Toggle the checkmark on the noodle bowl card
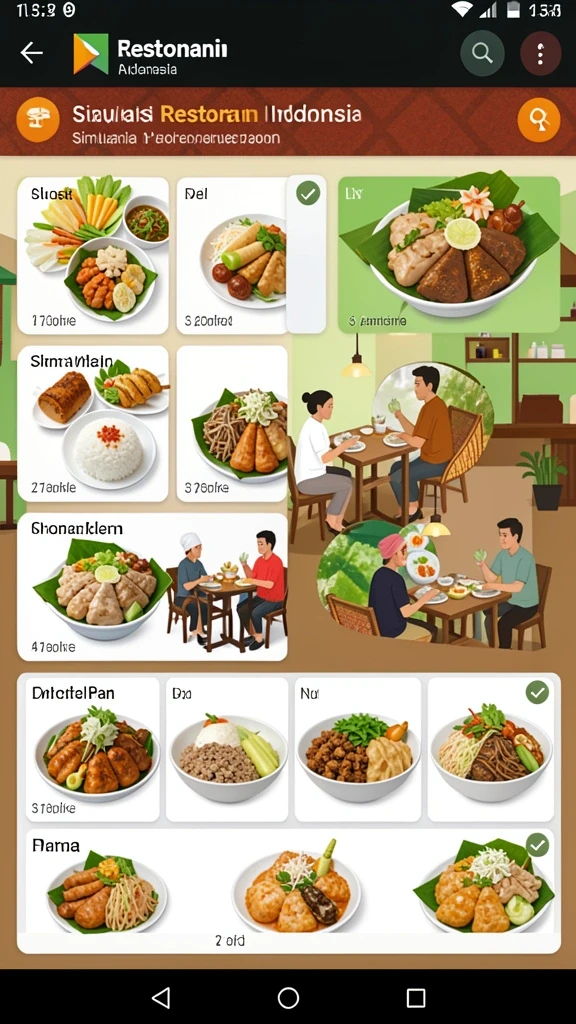Viewport: 576px width, 1024px height. coord(537,692)
